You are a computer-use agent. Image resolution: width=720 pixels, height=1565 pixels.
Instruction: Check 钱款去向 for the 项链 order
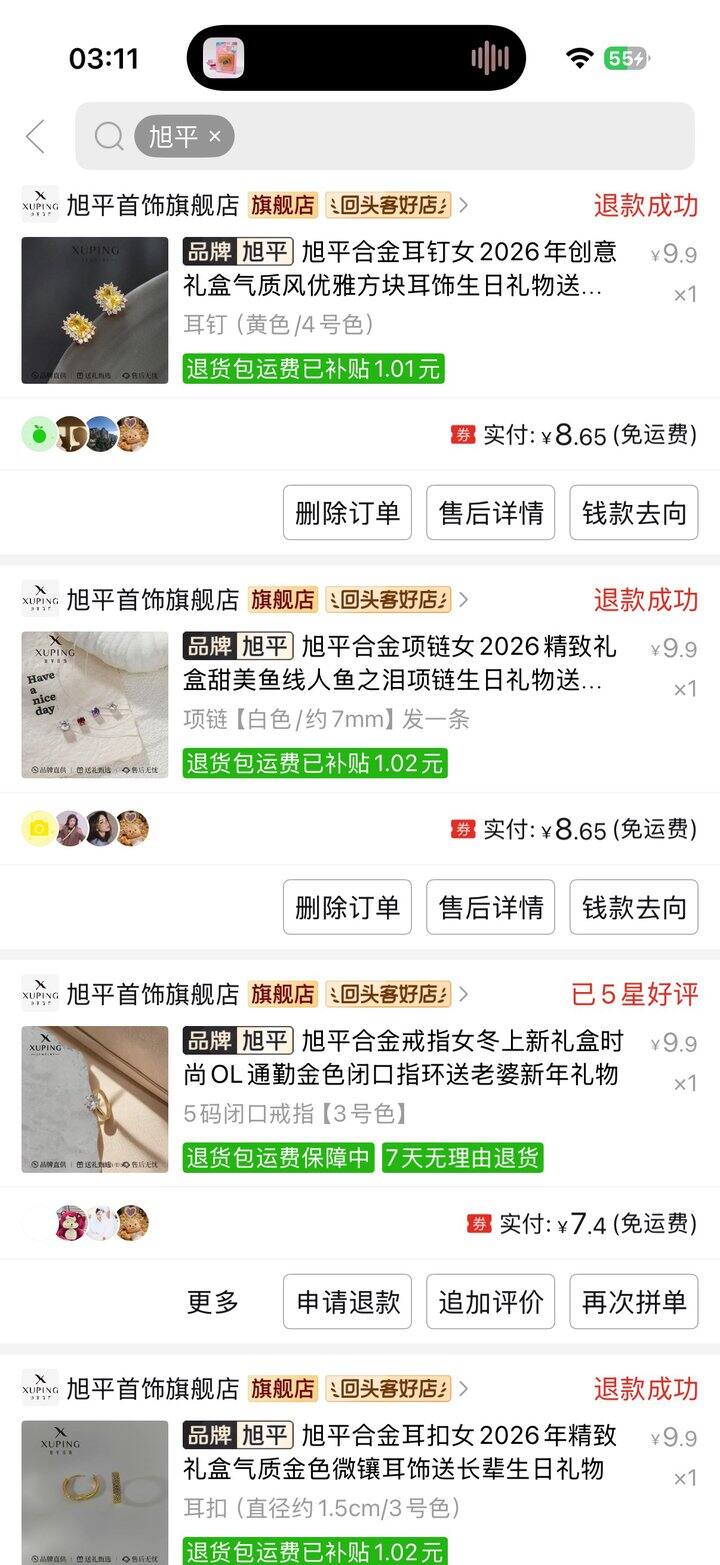(x=634, y=907)
